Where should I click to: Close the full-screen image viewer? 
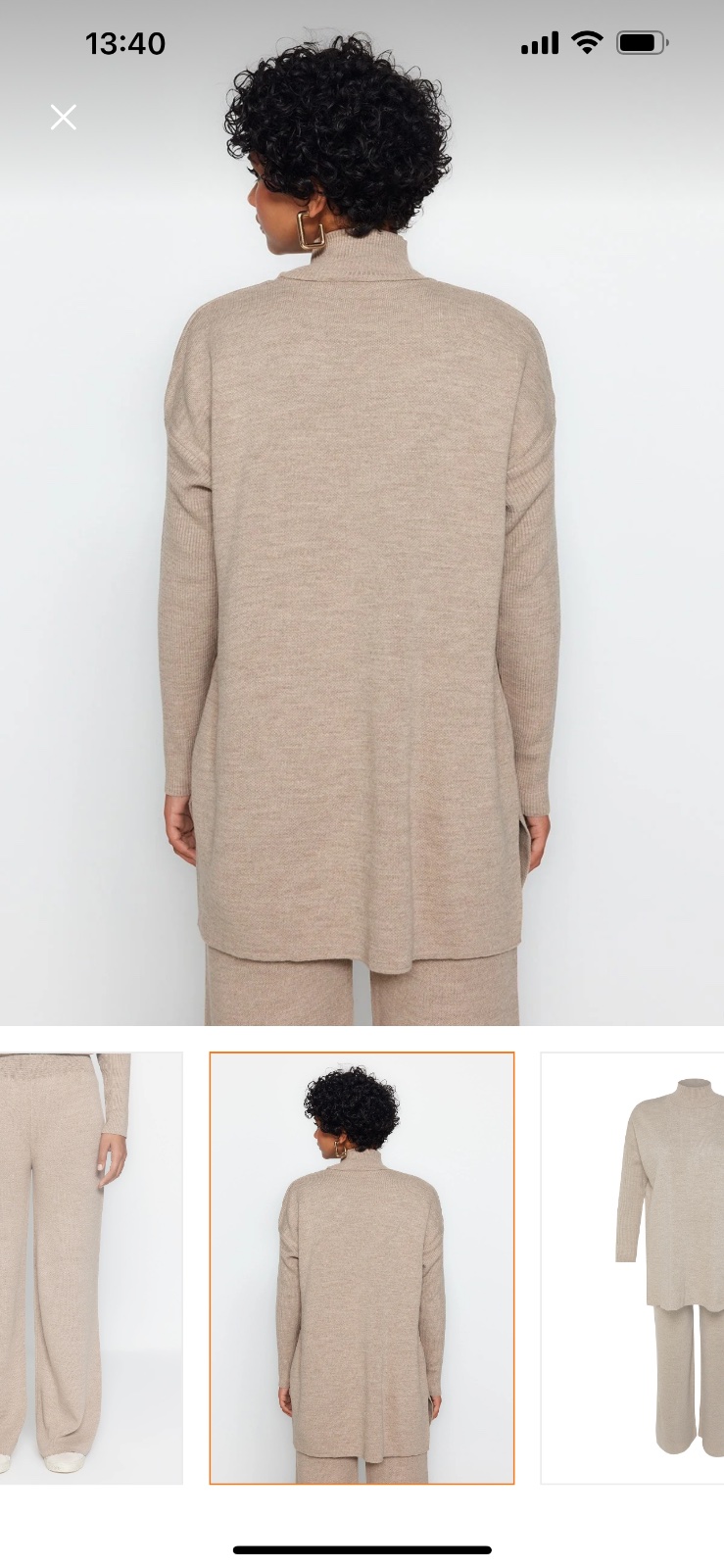pyautogui.click(x=64, y=118)
